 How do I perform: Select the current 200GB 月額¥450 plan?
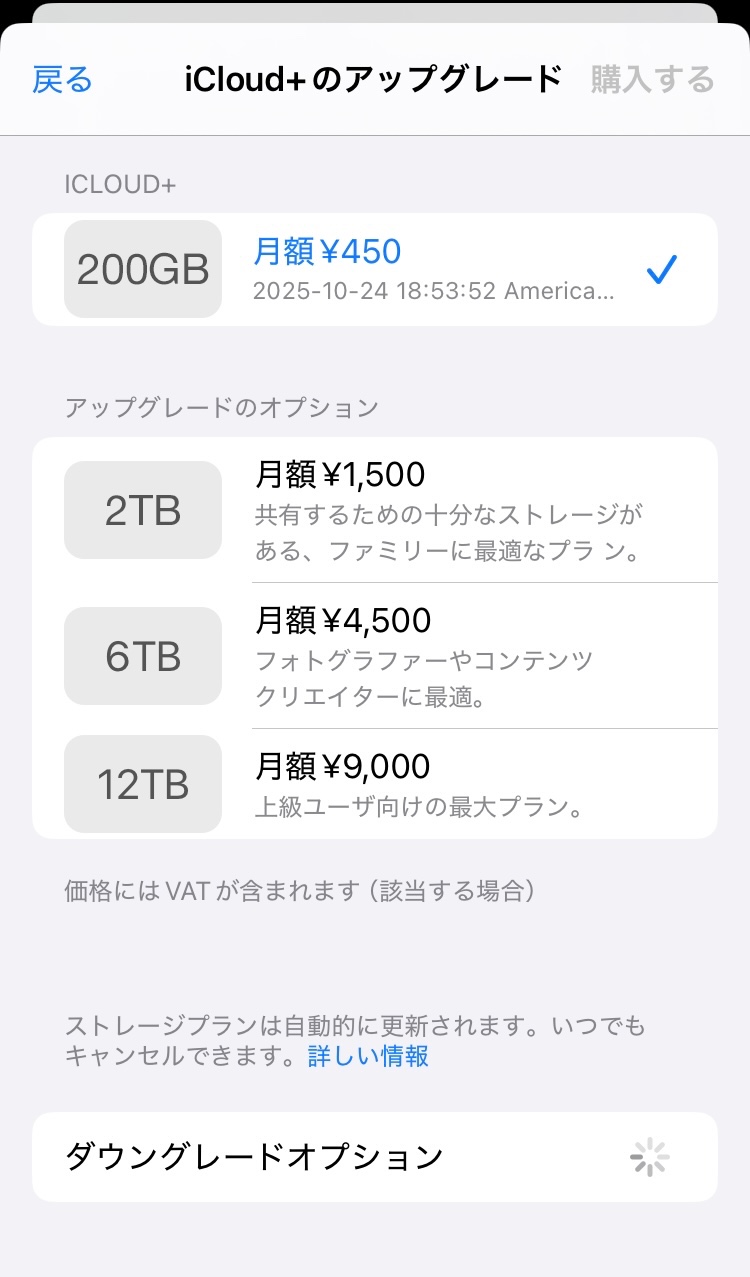point(374,270)
